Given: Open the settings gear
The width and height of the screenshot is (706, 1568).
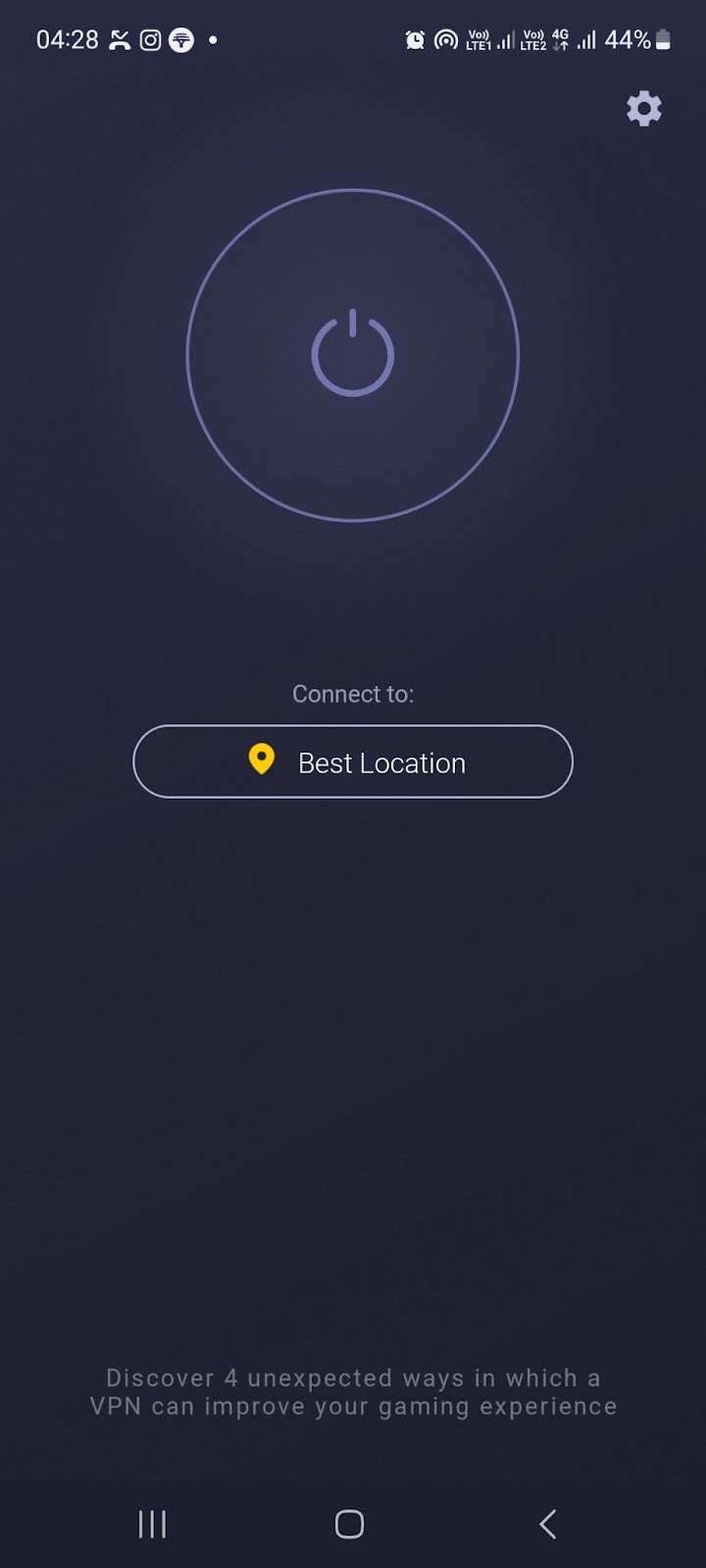Looking at the screenshot, I should point(643,108).
